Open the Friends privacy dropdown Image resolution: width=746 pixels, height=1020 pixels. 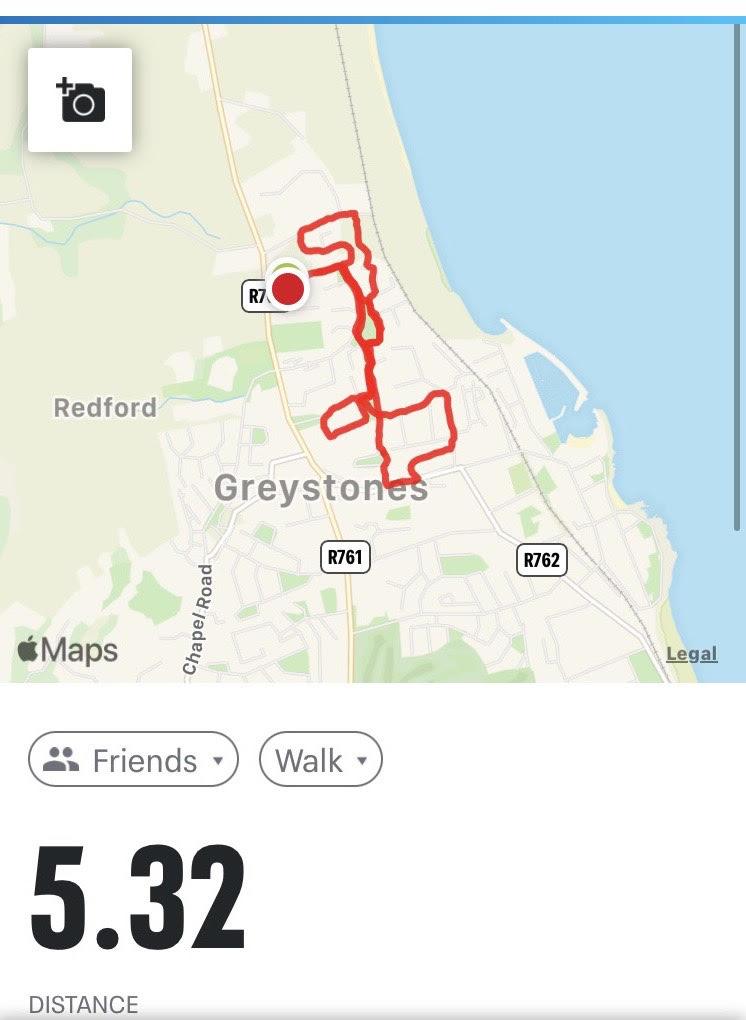(x=133, y=760)
